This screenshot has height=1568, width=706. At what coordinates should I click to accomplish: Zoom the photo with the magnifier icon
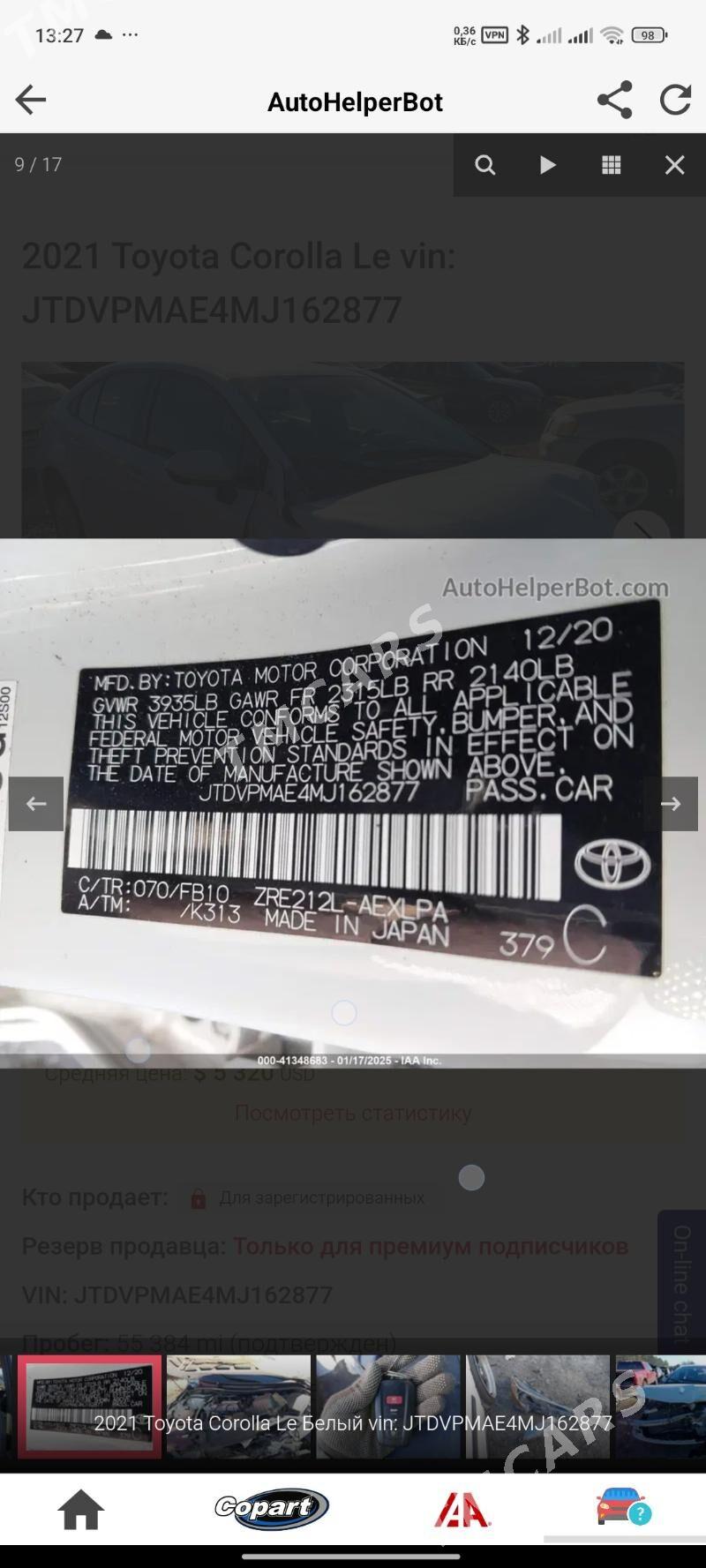click(484, 165)
